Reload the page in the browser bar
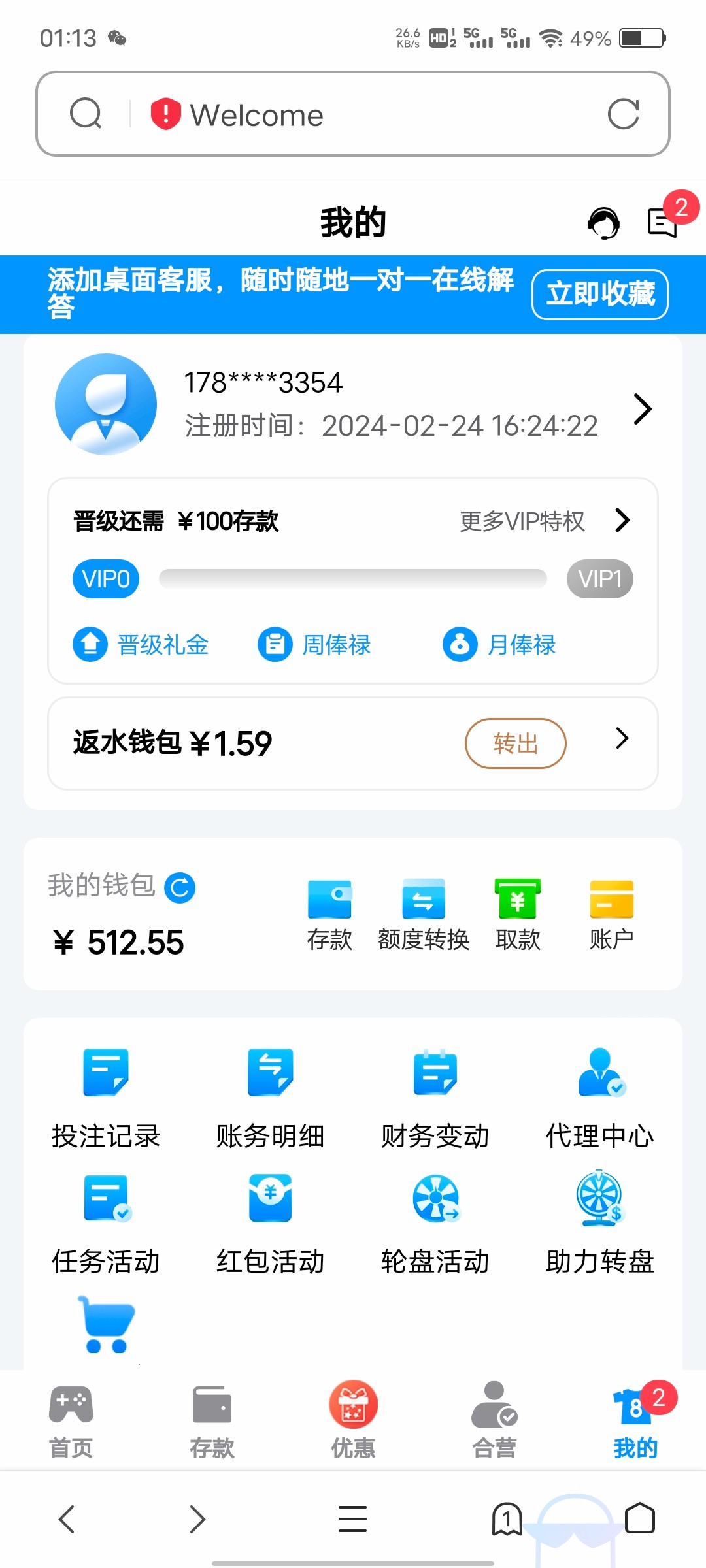The height and width of the screenshot is (1568, 706). click(623, 115)
